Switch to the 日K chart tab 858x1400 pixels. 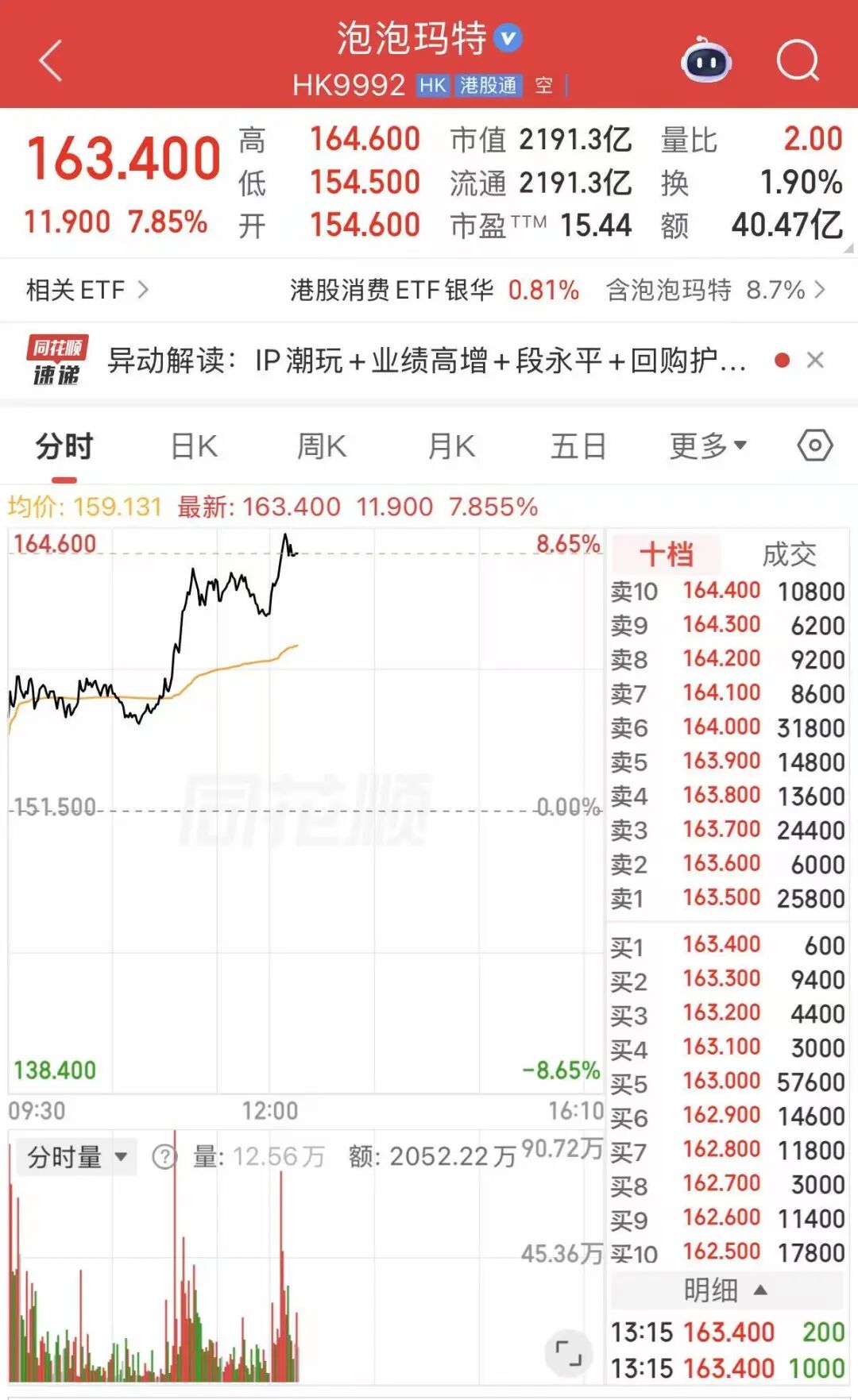click(194, 446)
